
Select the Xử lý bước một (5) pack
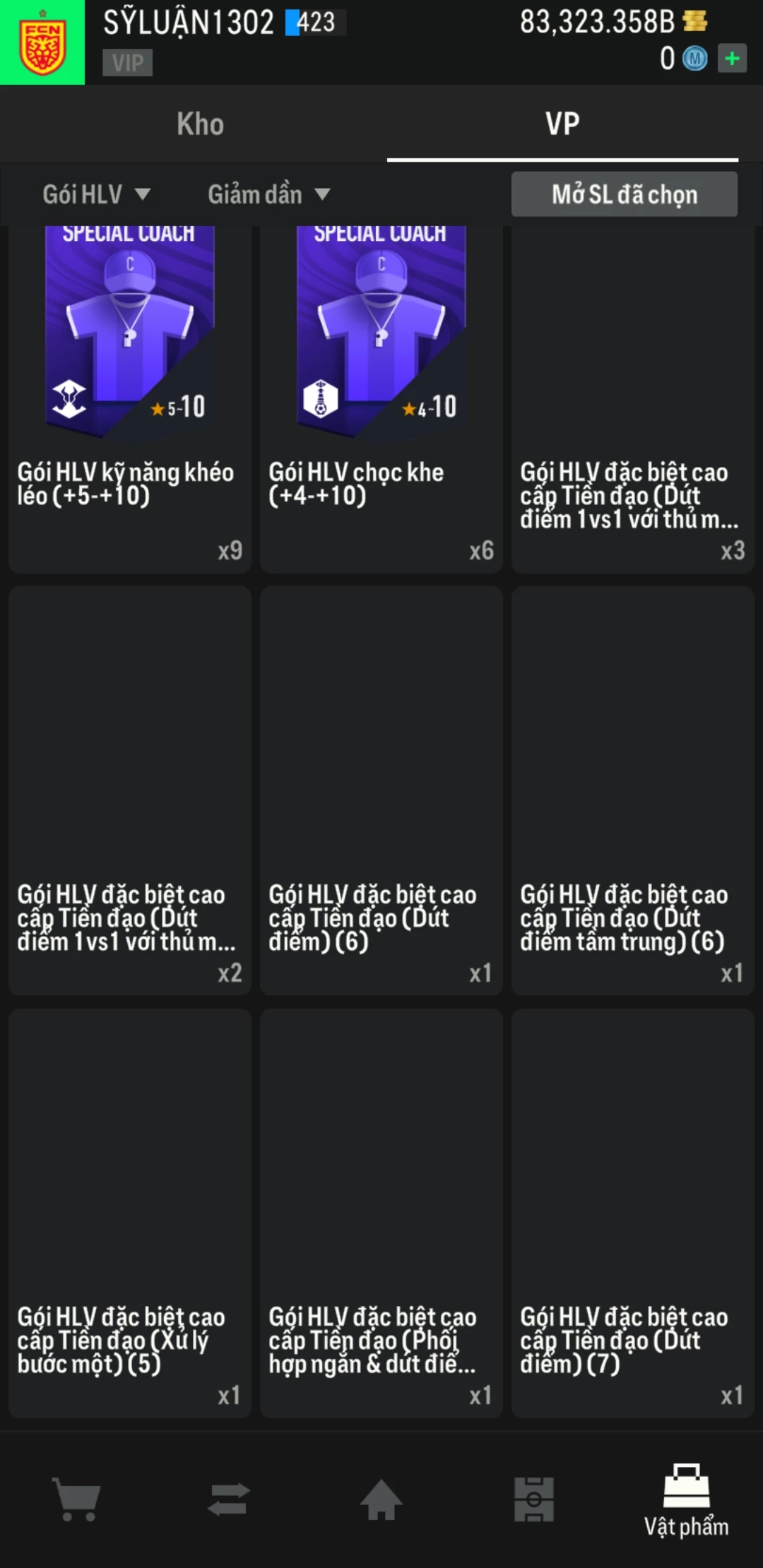(x=130, y=1213)
